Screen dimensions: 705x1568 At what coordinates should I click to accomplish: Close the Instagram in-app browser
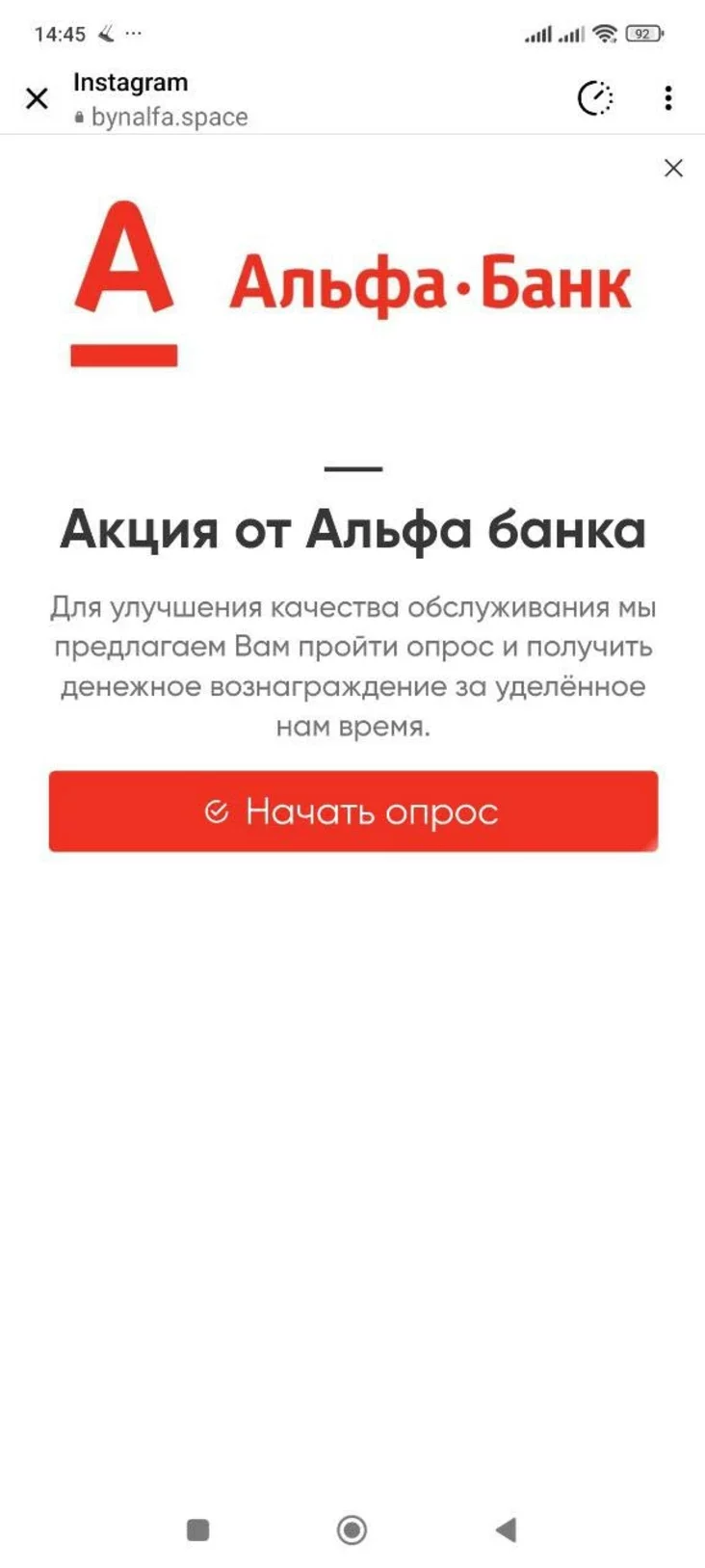point(37,98)
